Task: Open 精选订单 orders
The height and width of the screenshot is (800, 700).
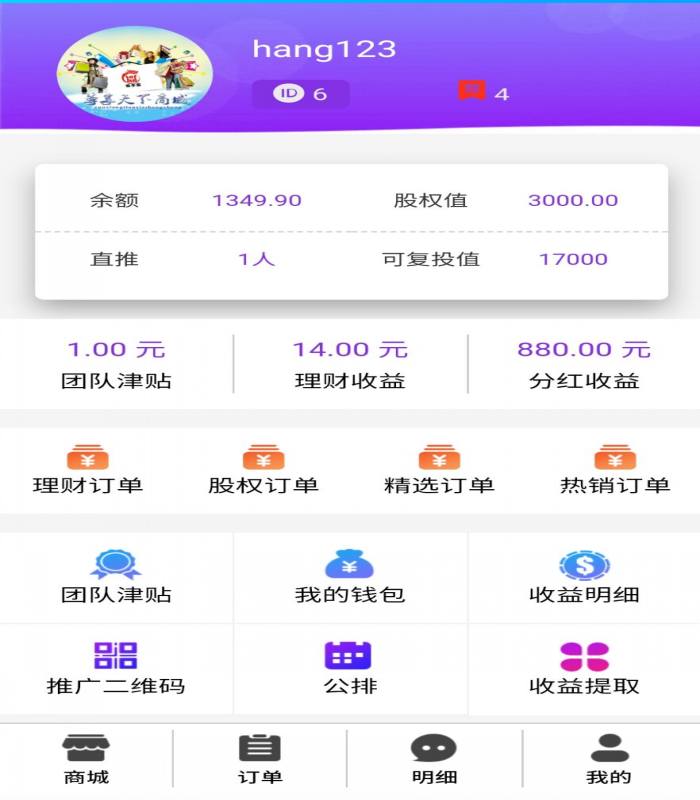Action: (439, 470)
